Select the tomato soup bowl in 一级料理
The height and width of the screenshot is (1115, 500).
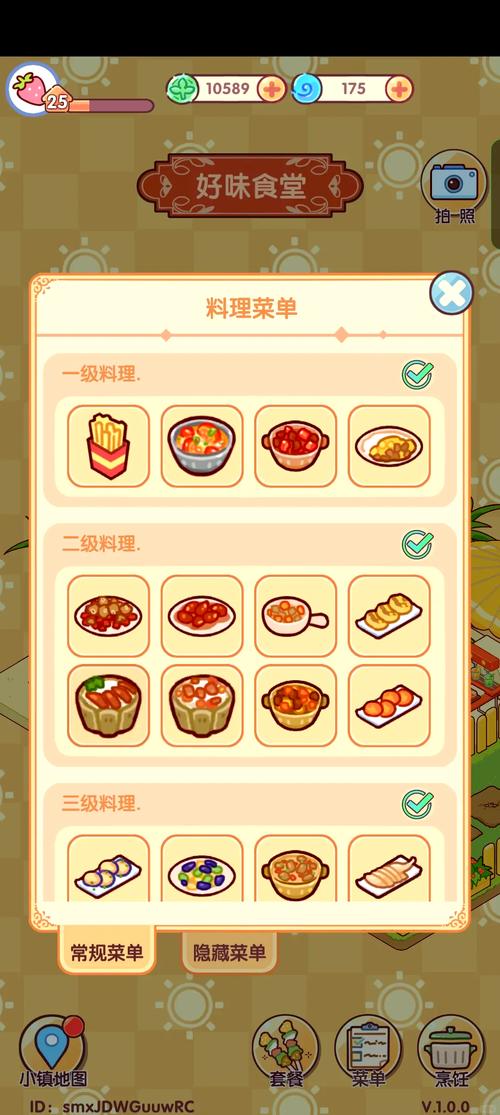pyautogui.click(x=202, y=446)
